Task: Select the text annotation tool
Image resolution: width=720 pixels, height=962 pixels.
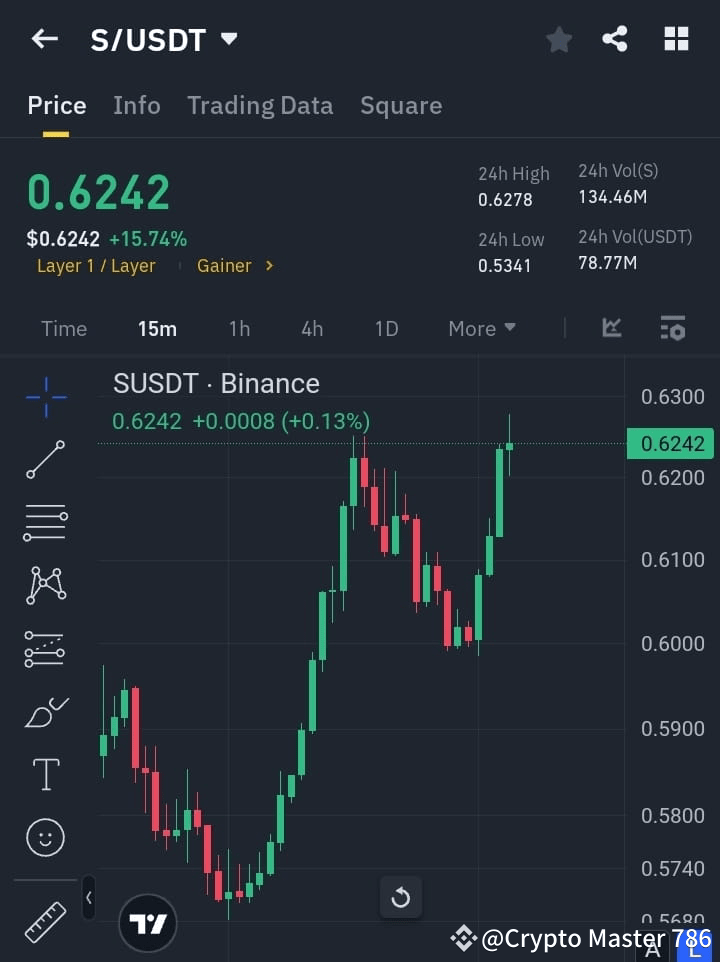Action: [45, 774]
